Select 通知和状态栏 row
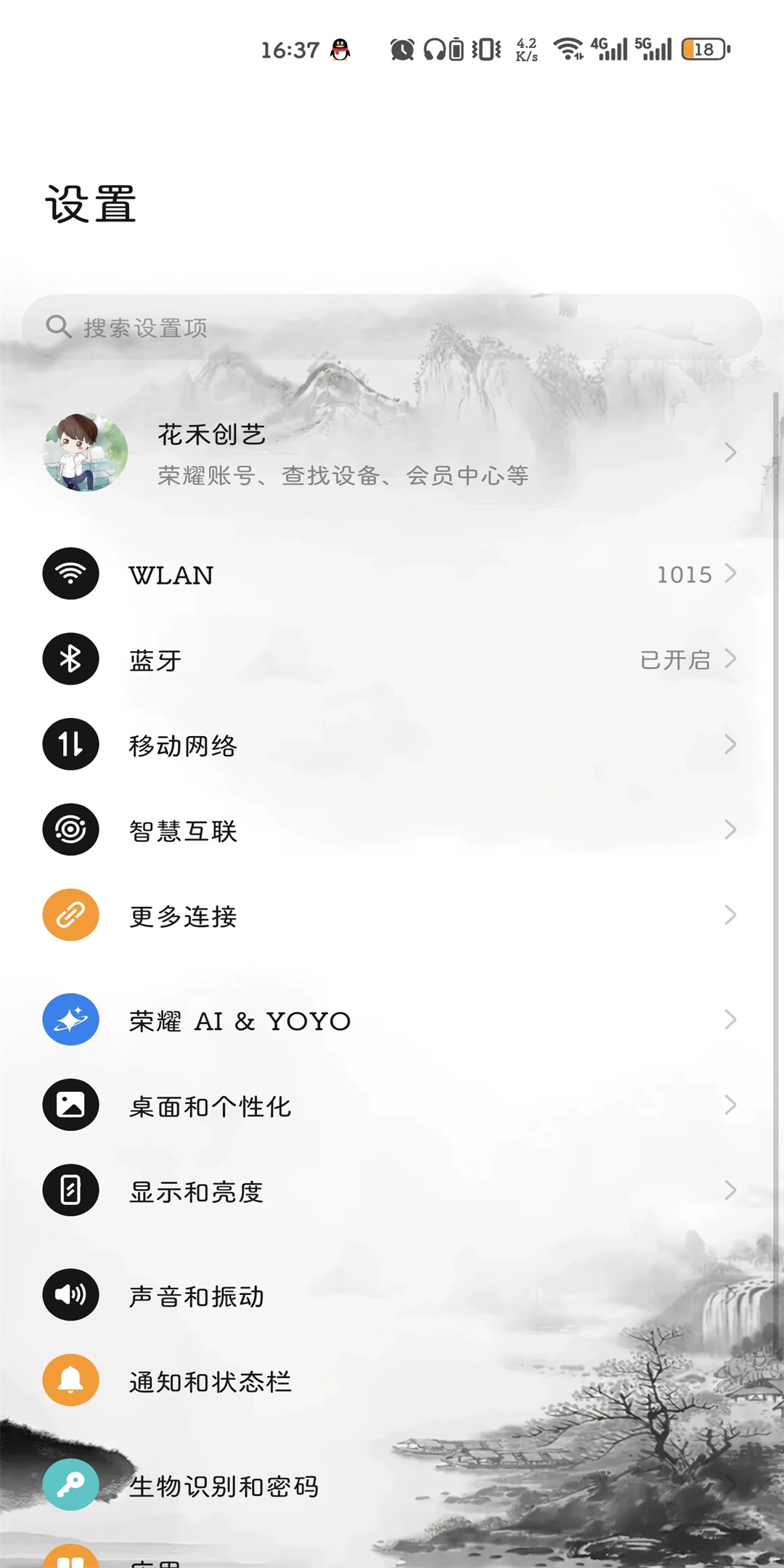 (392, 1381)
